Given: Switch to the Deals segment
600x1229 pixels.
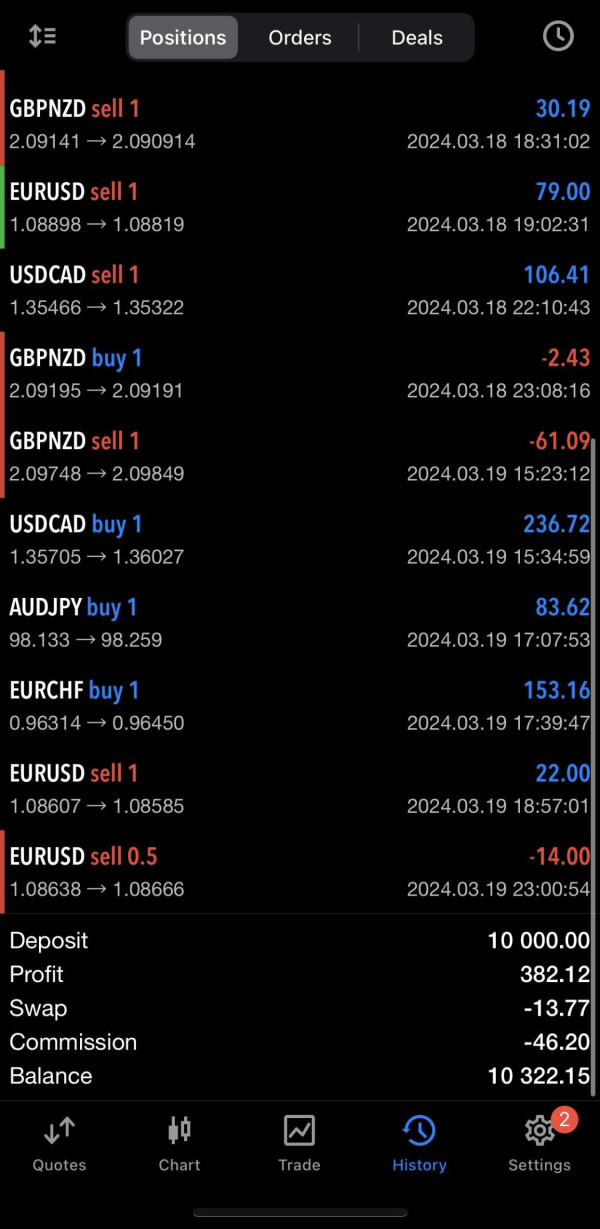Looking at the screenshot, I should click(x=416, y=38).
